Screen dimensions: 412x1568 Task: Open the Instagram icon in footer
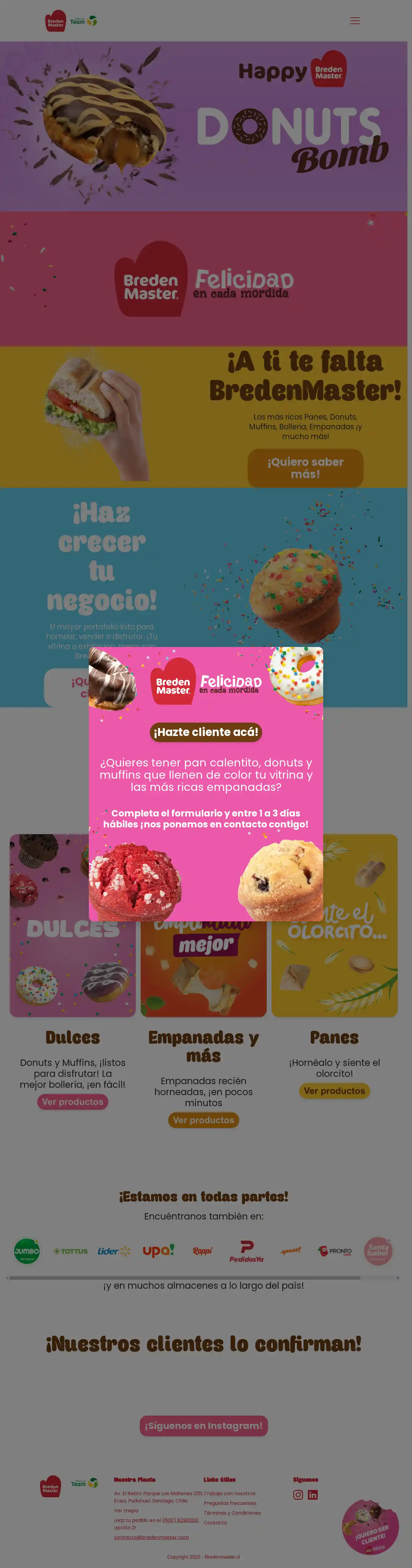(x=298, y=1495)
